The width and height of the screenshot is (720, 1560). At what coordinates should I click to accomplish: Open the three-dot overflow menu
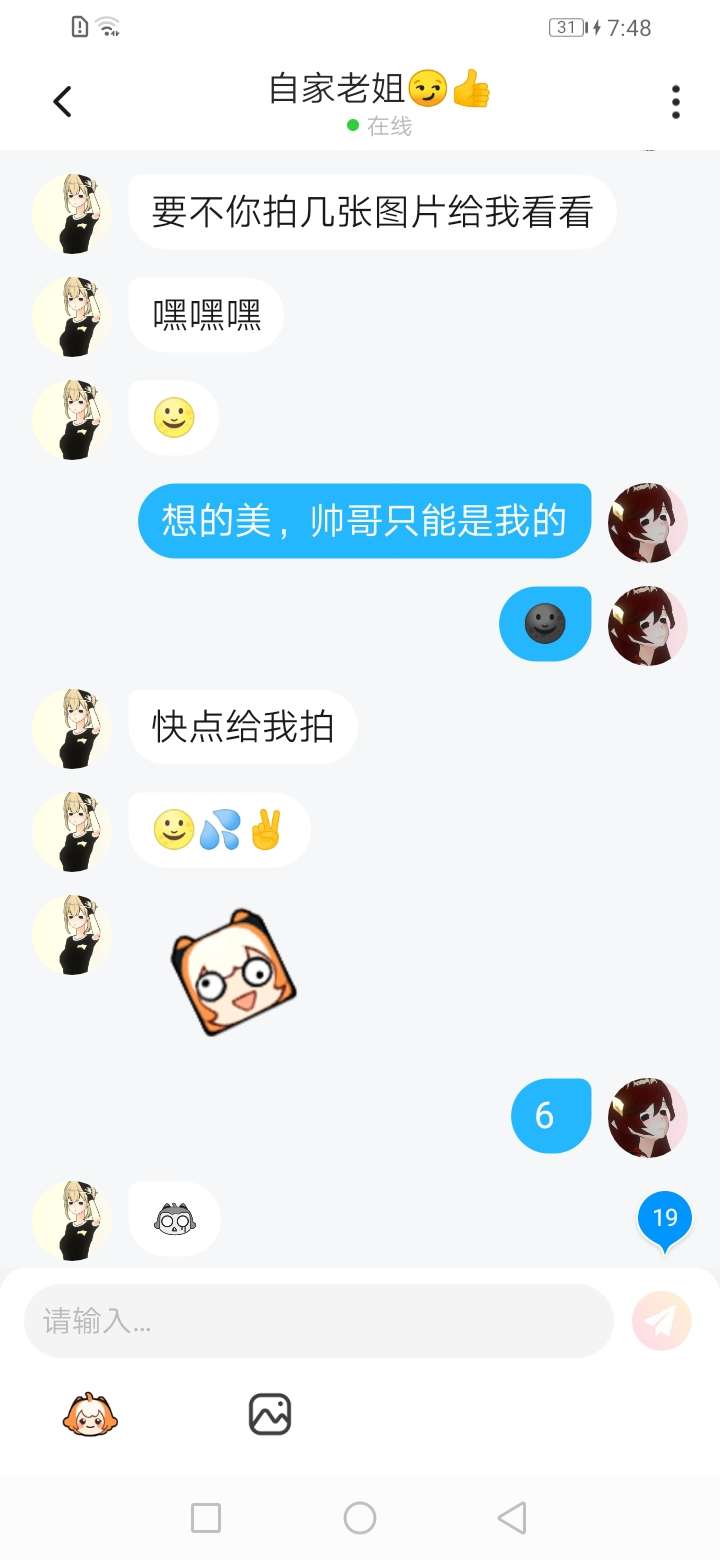coord(676,102)
